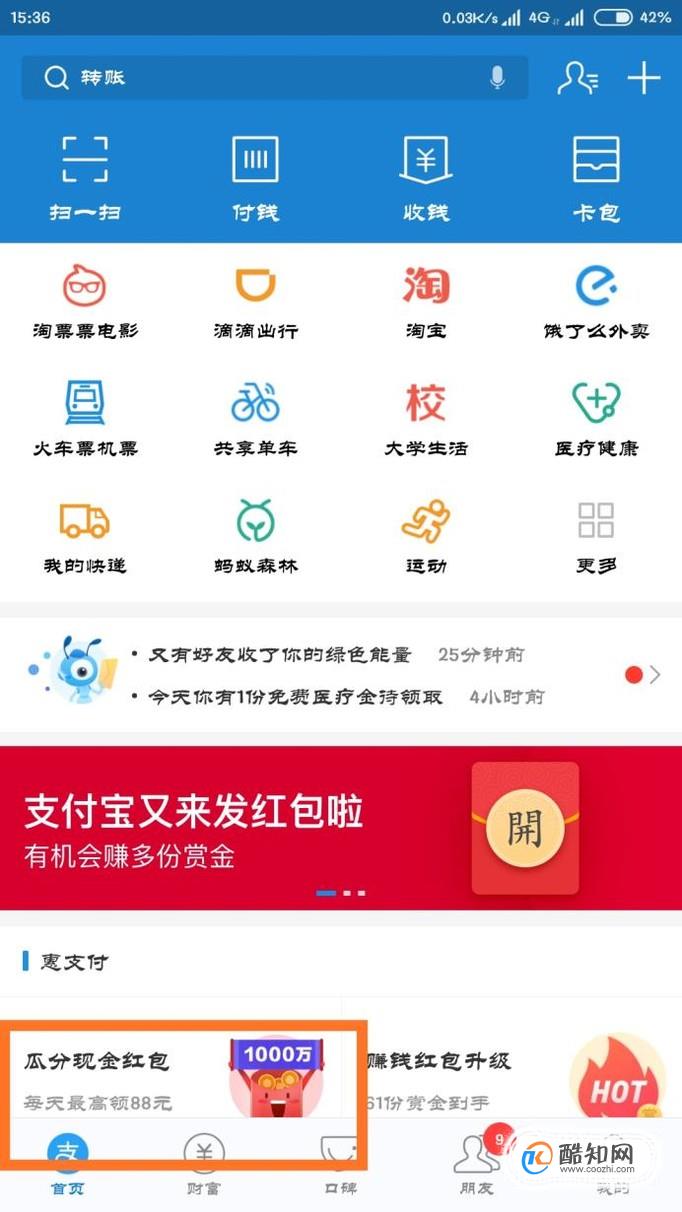682x1212 pixels.
Task: Open the 转账 search box
Action: [x=274, y=77]
